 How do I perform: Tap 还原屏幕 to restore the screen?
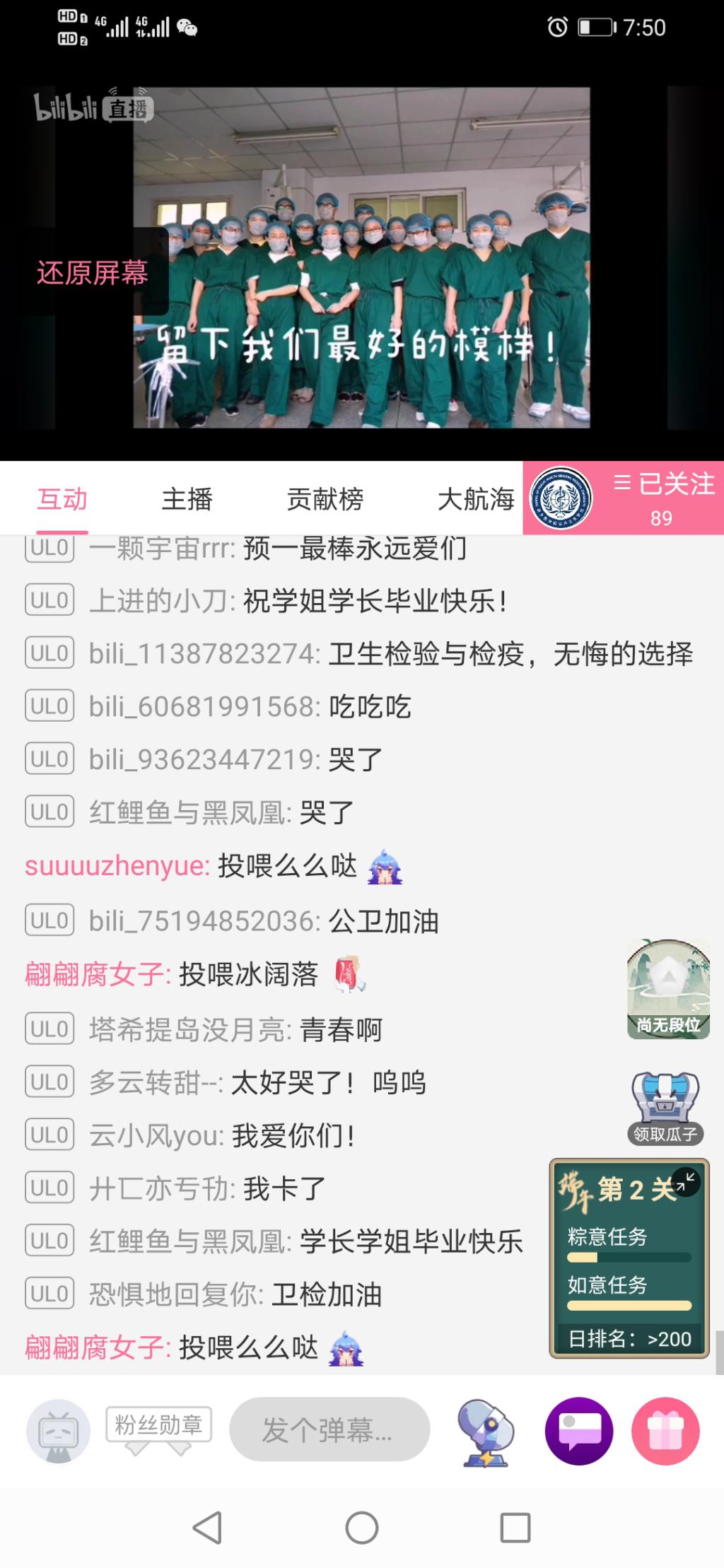click(92, 273)
